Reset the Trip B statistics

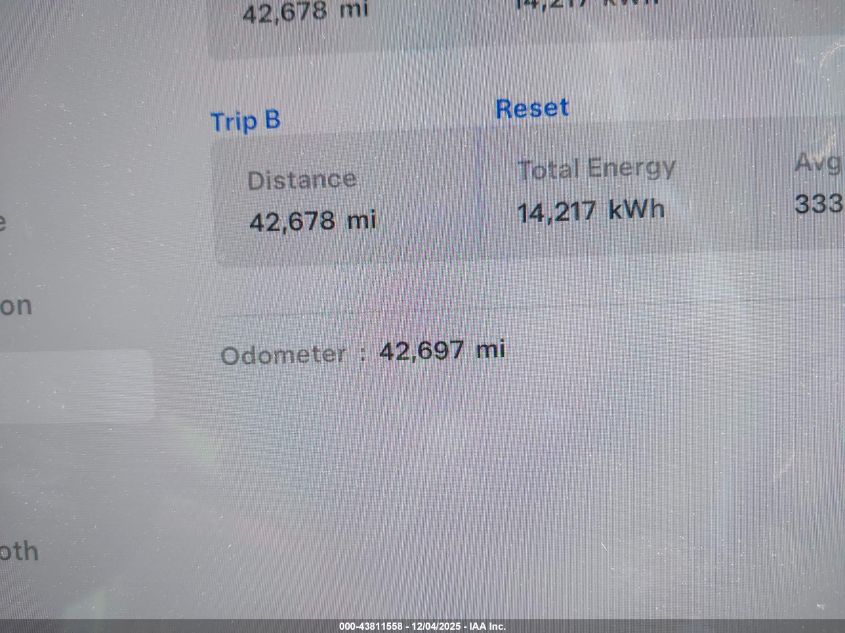pyautogui.click(x=532, y=108)
